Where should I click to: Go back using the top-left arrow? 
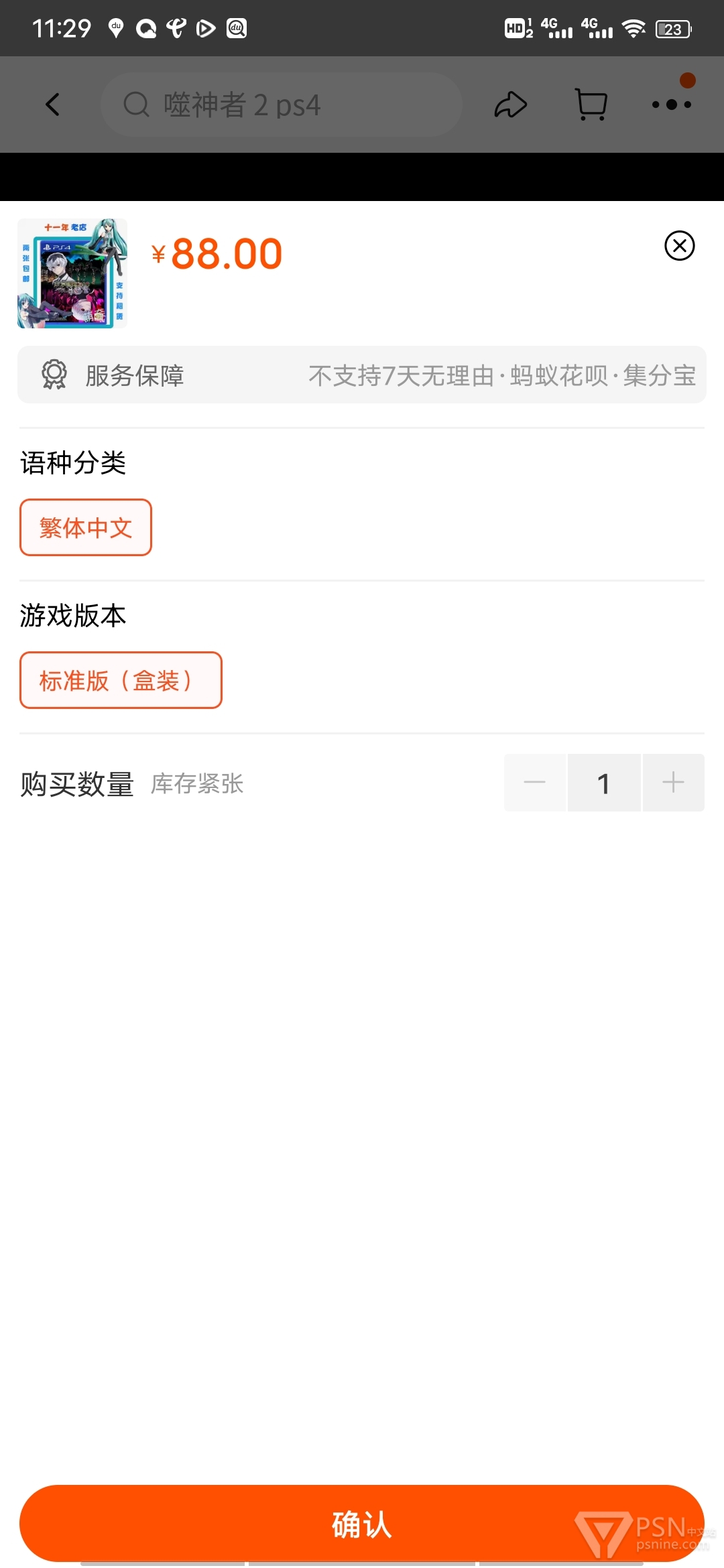tap(53, 105)
